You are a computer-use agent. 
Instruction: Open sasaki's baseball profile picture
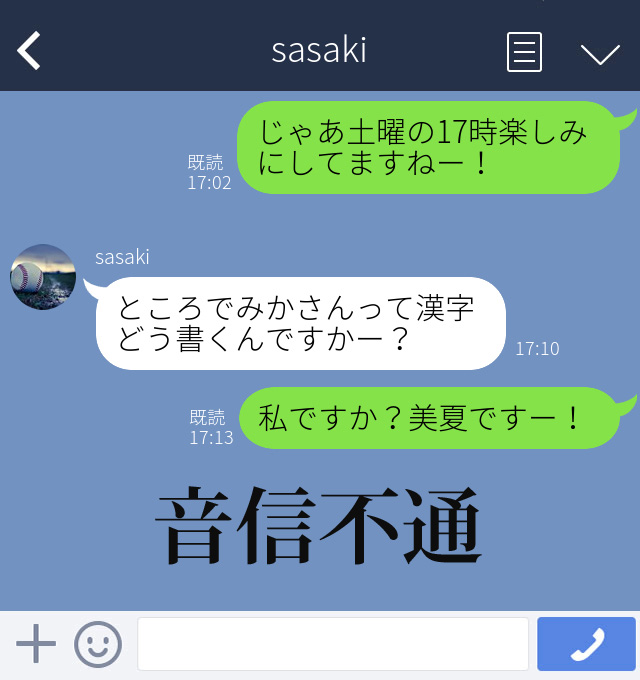[x=43, y=277]
